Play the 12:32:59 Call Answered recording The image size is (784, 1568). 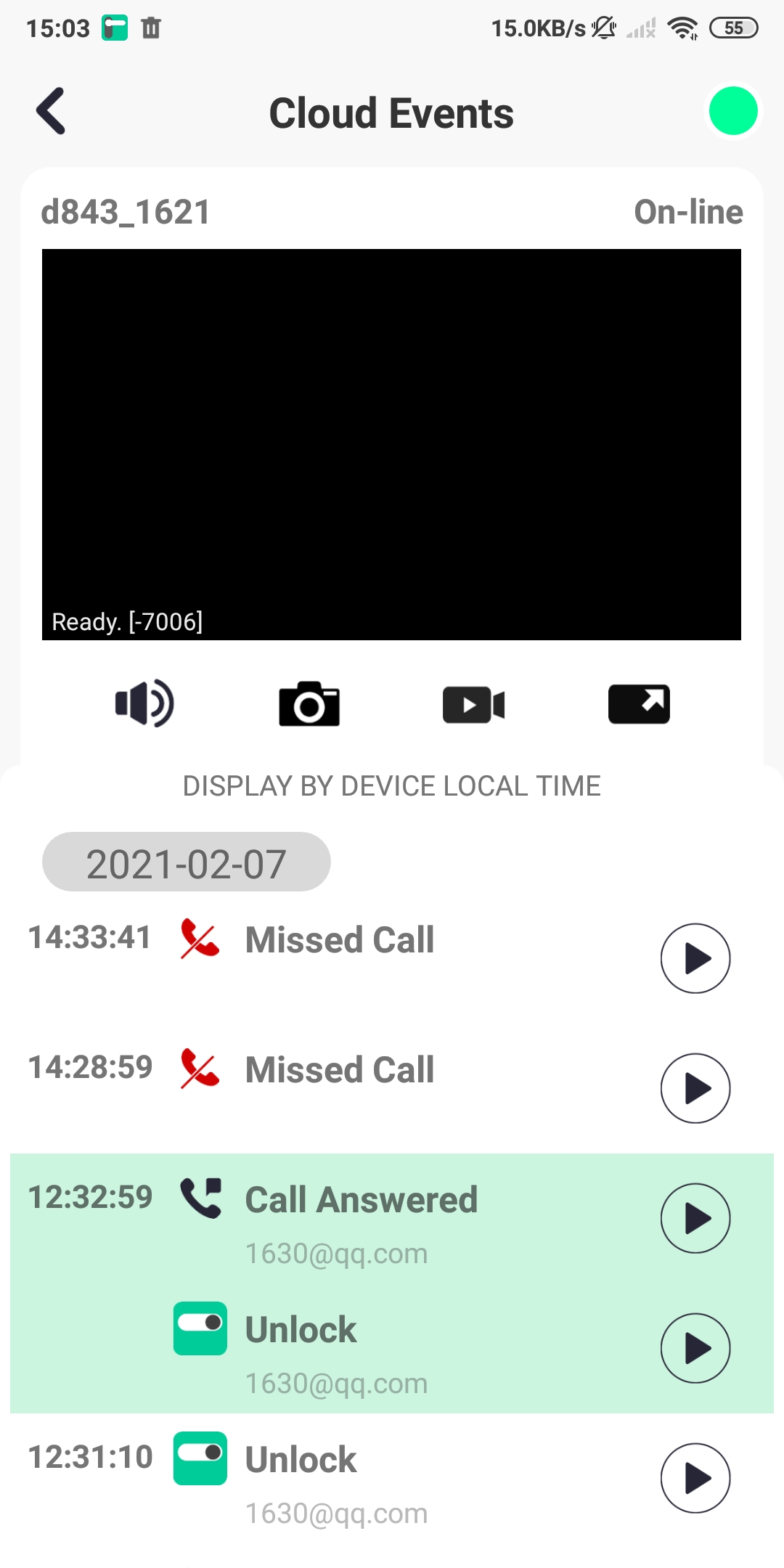point(695,1218)
